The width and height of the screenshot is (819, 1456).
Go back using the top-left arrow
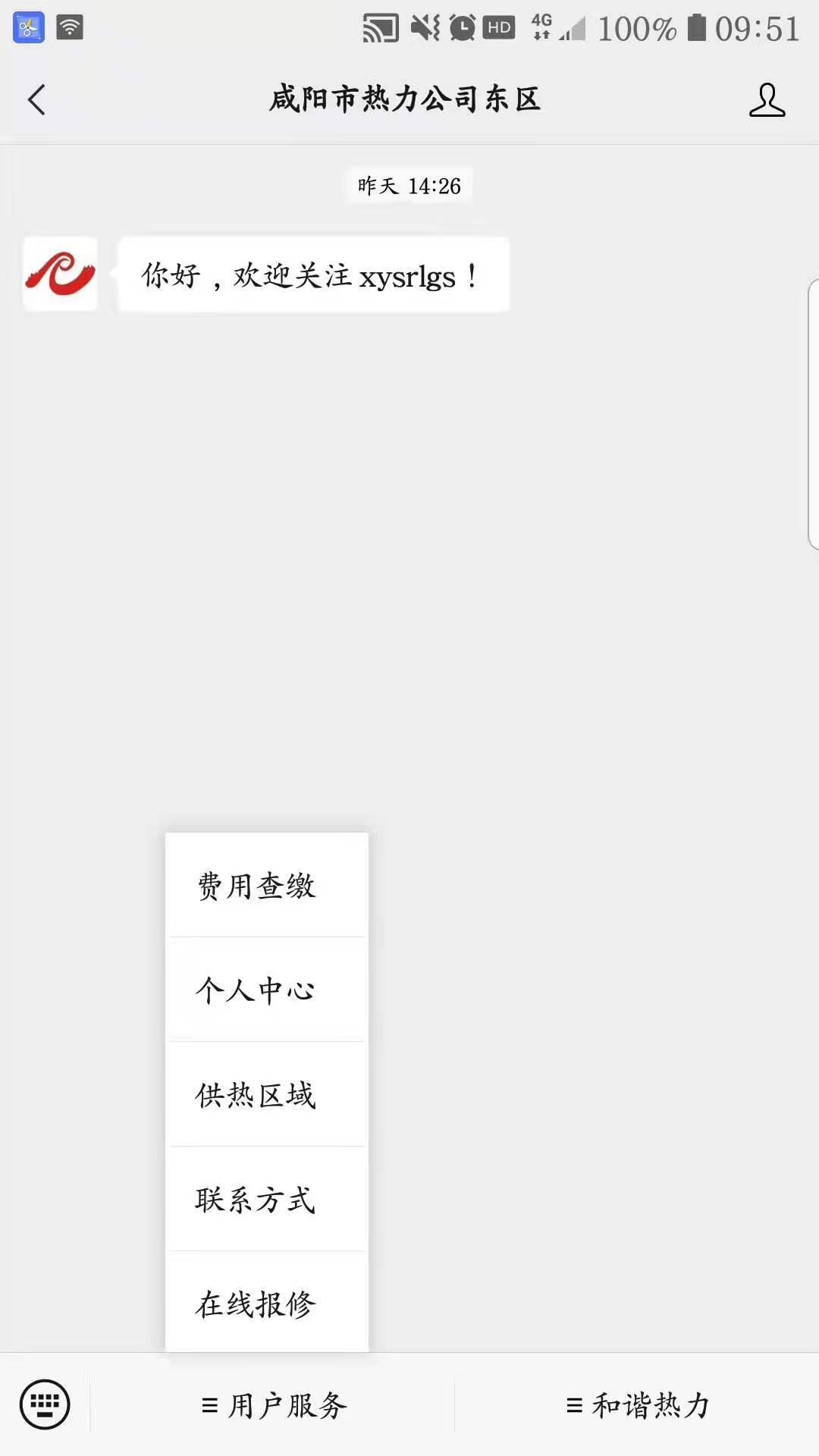(x=36, y=99)
